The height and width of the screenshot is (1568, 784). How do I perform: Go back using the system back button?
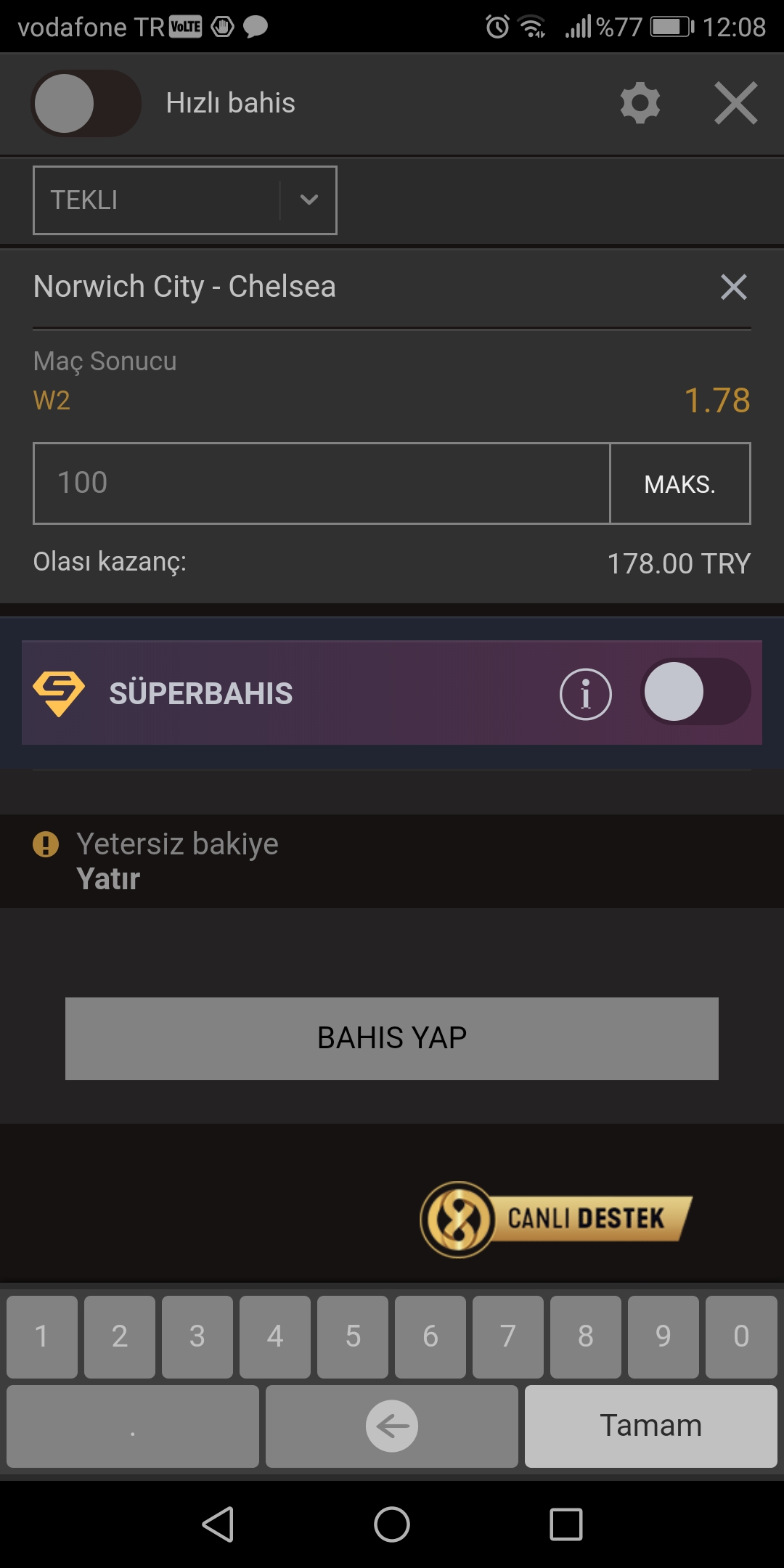[x=218, y=1524]
